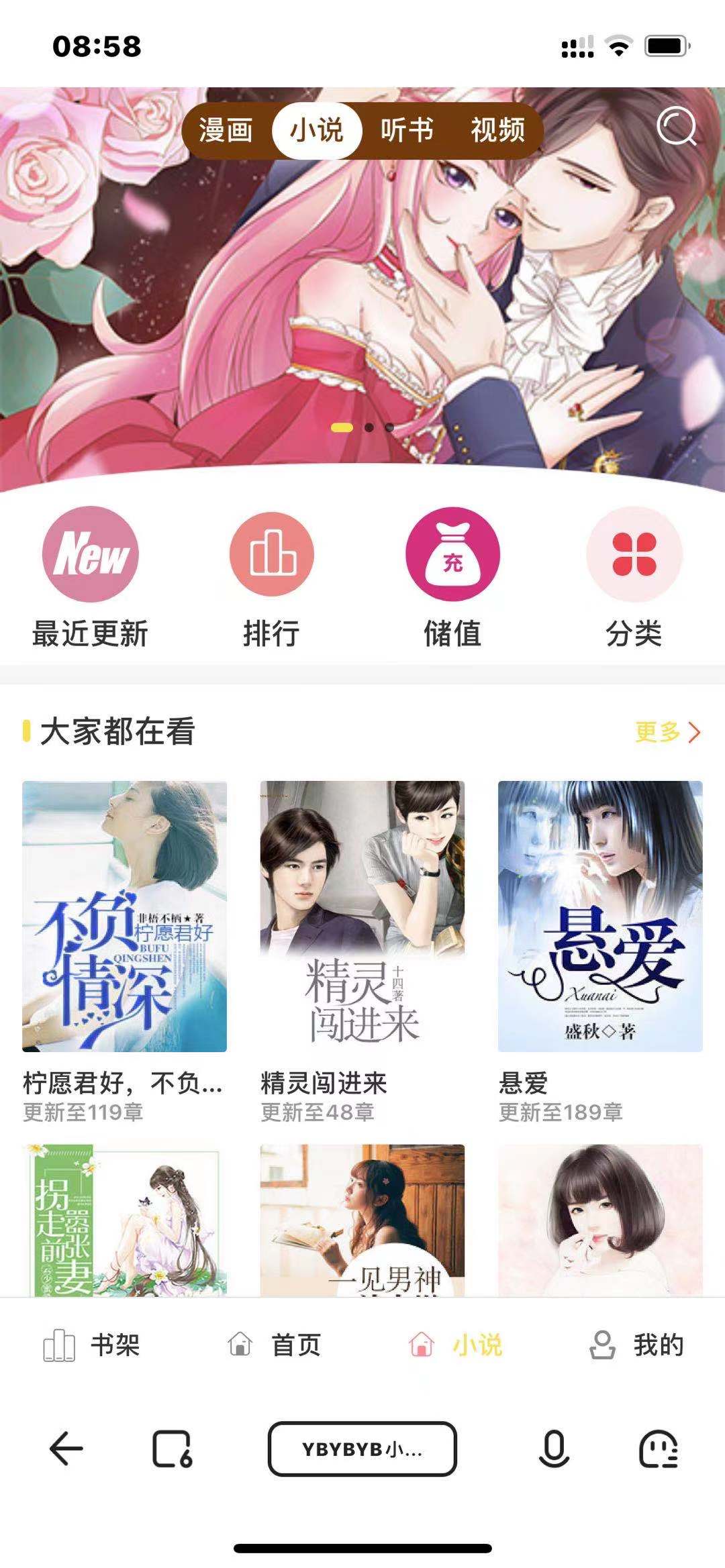The height and width of the screenshot is (1568, 725).
Task: Open the 我的 profile tab
Action: coord(636,1345)
